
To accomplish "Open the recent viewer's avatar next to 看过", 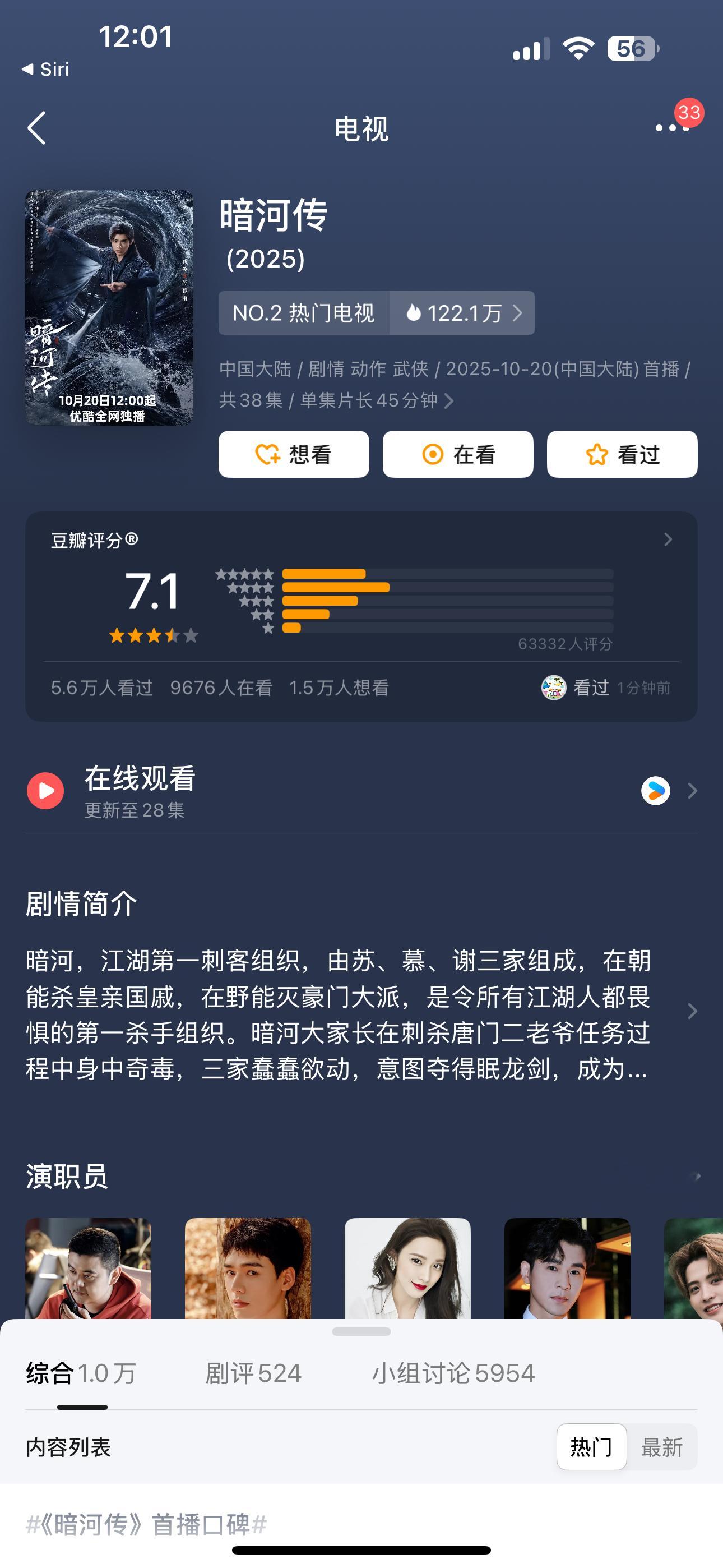I will click(555, 687).
